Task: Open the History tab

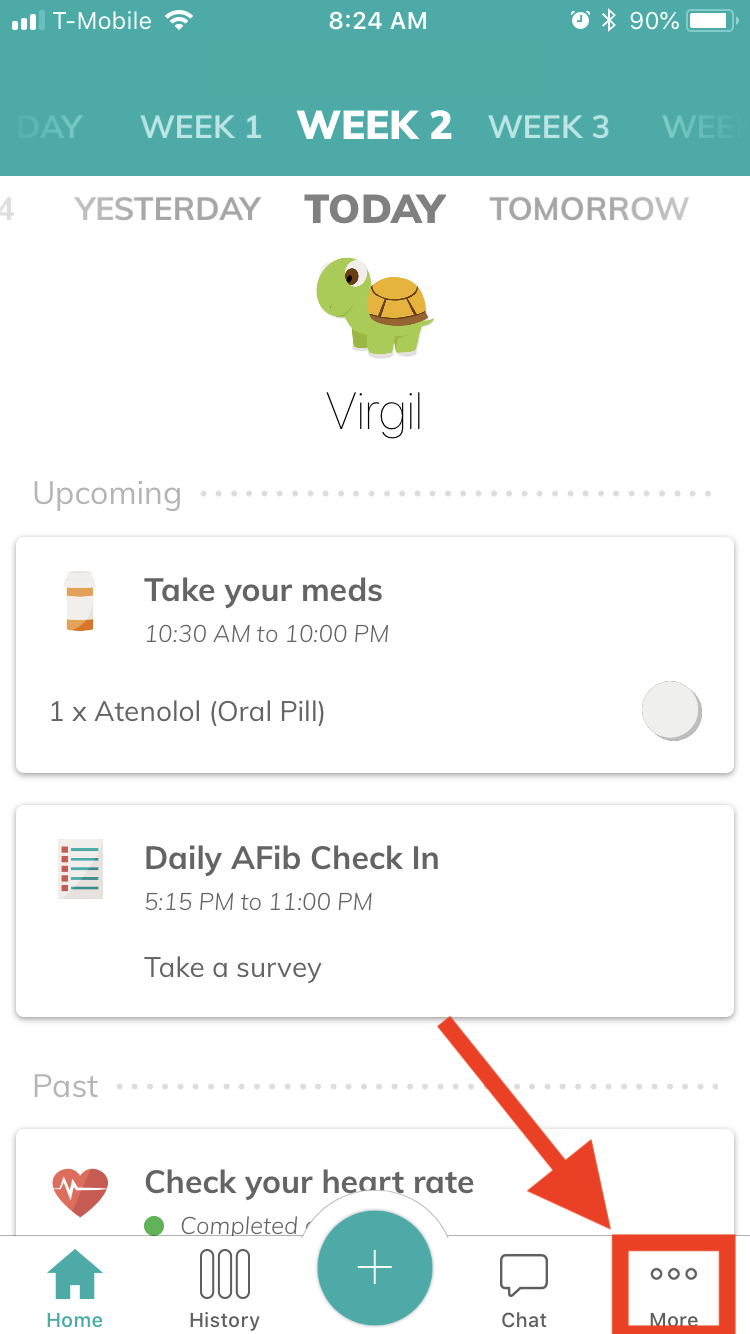Action: pyautogui.click(x=224, y=1290)
